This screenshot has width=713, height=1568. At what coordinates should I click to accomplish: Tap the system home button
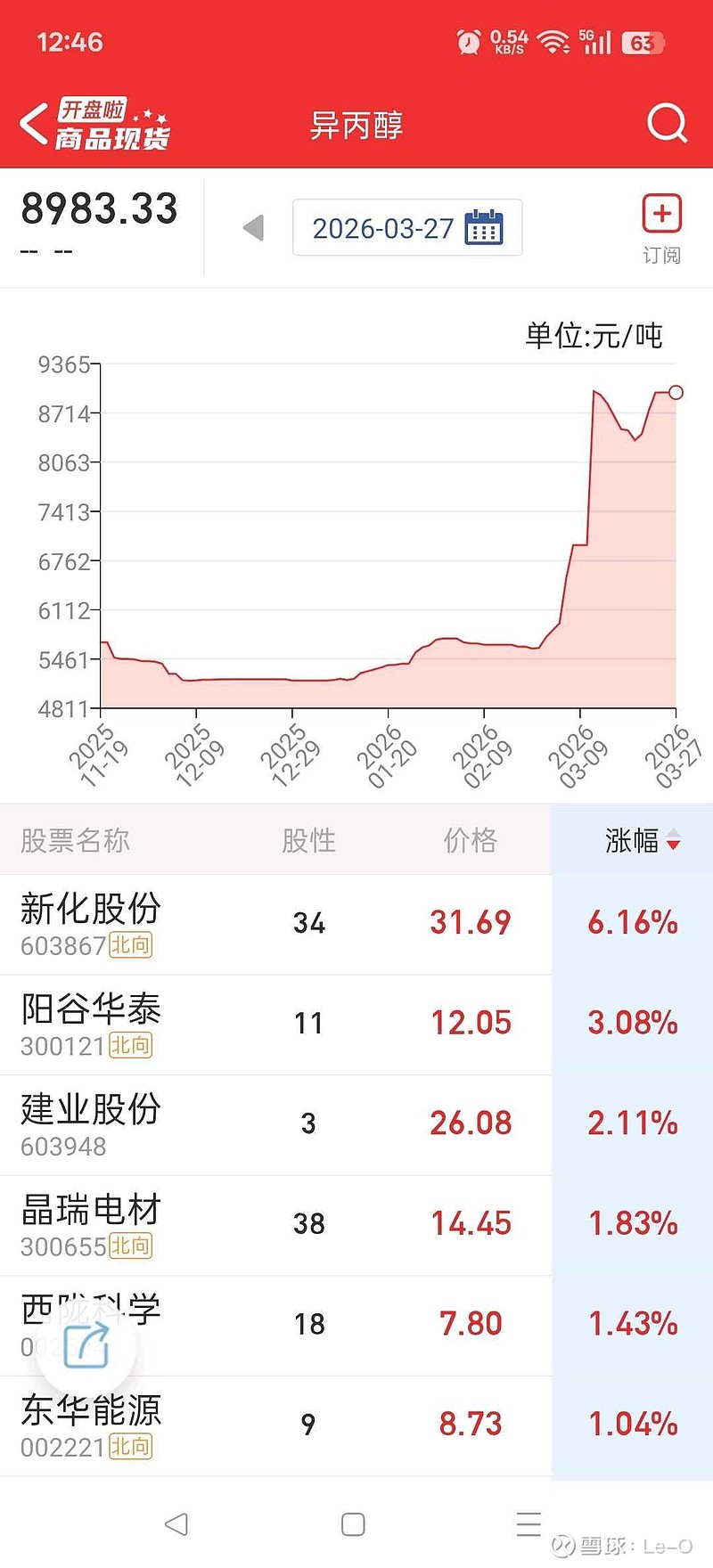tap(353, 1524)
